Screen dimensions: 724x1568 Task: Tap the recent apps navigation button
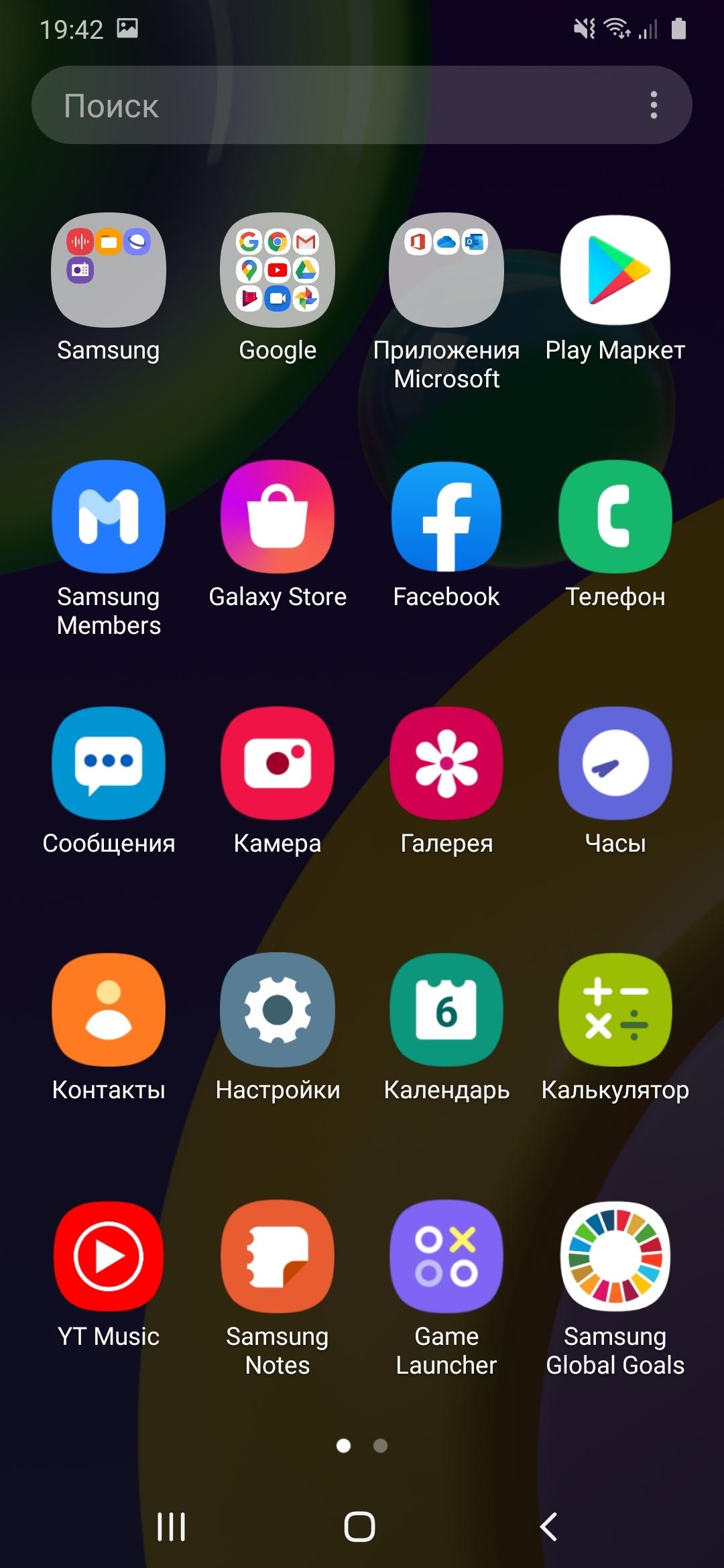[x=172, y=1527]
